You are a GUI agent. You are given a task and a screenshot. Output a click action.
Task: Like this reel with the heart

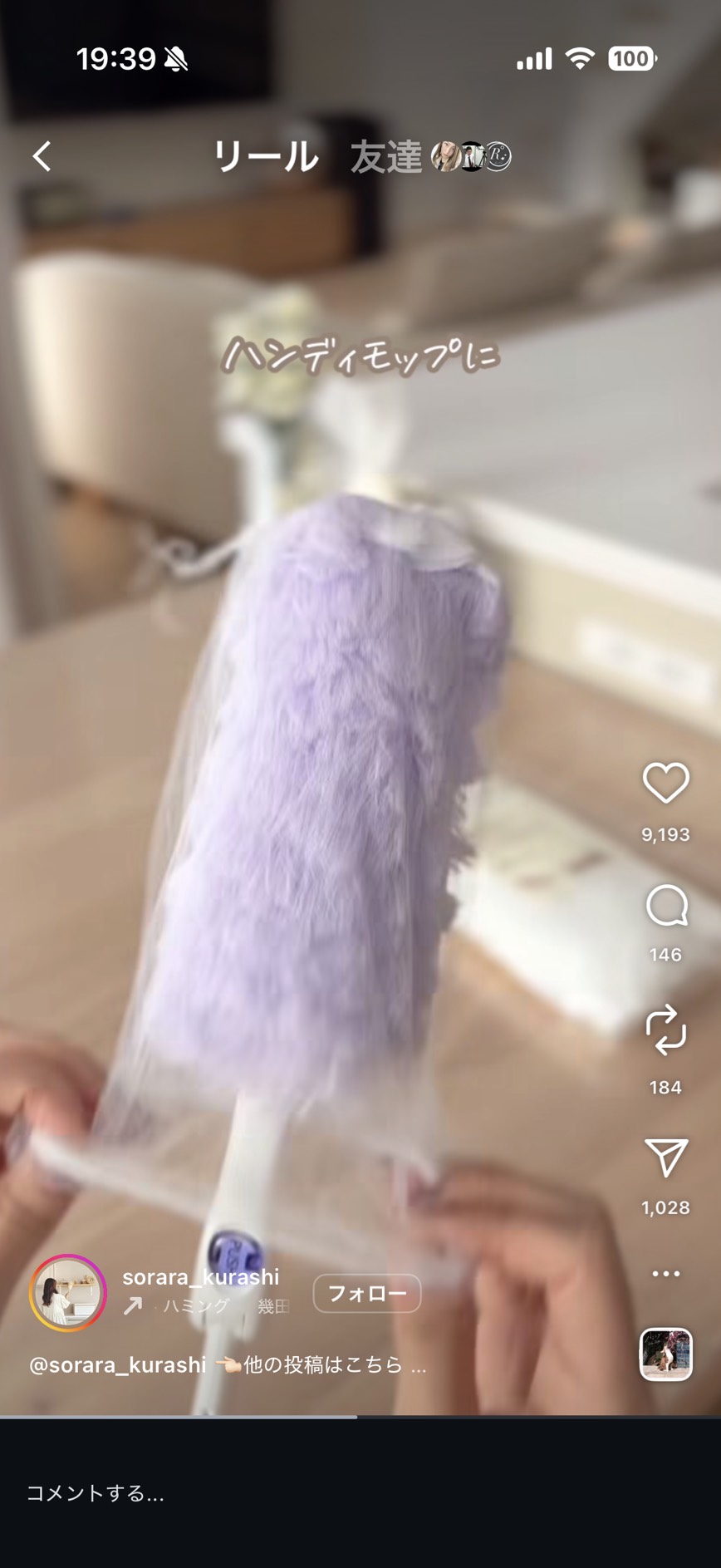(665, 783)
